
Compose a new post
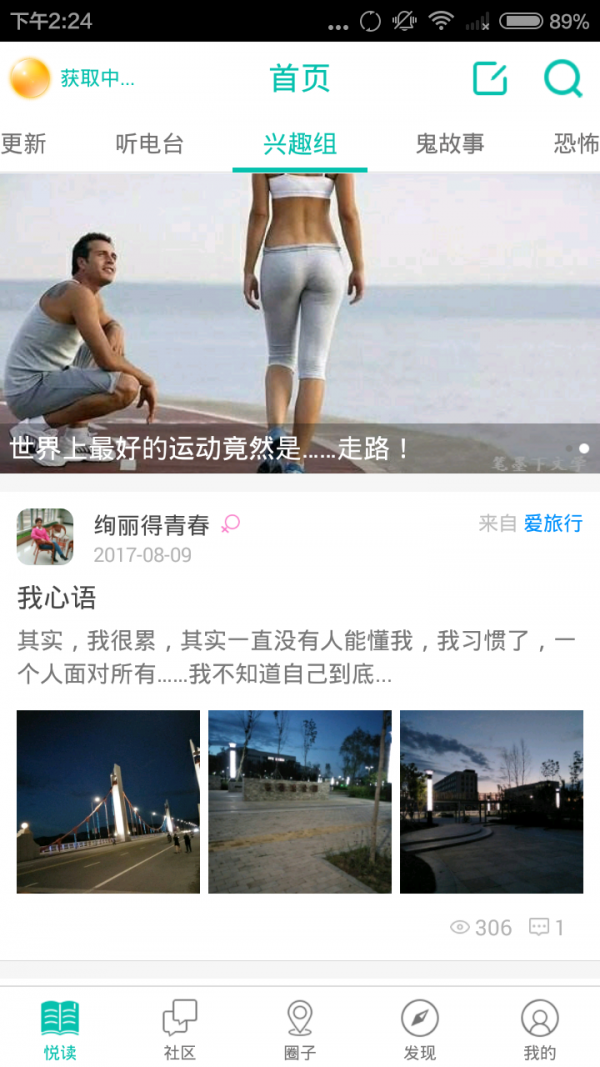pyautogui.click(x=490, y=78)
